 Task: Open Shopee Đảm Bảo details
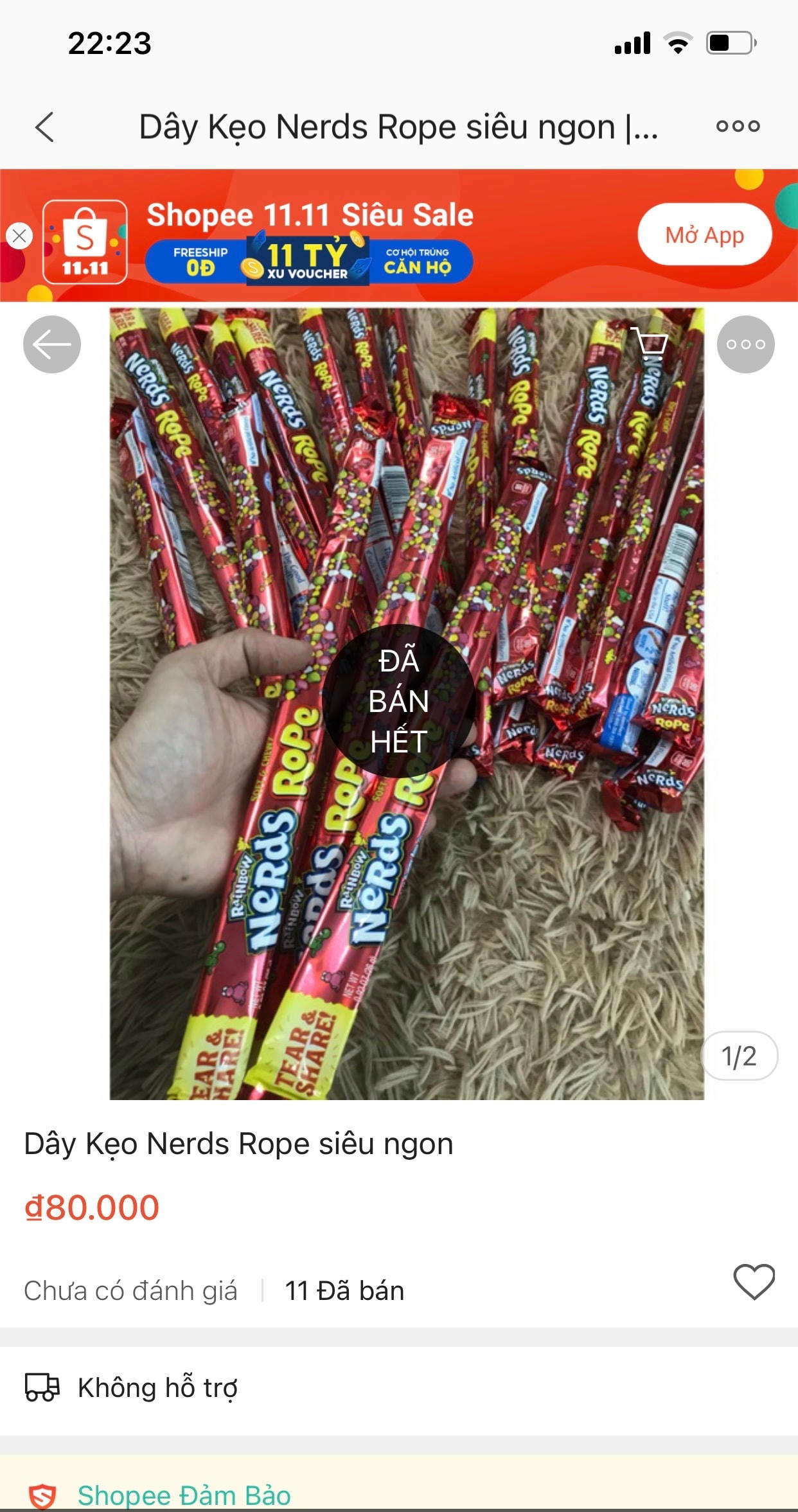184,1495
